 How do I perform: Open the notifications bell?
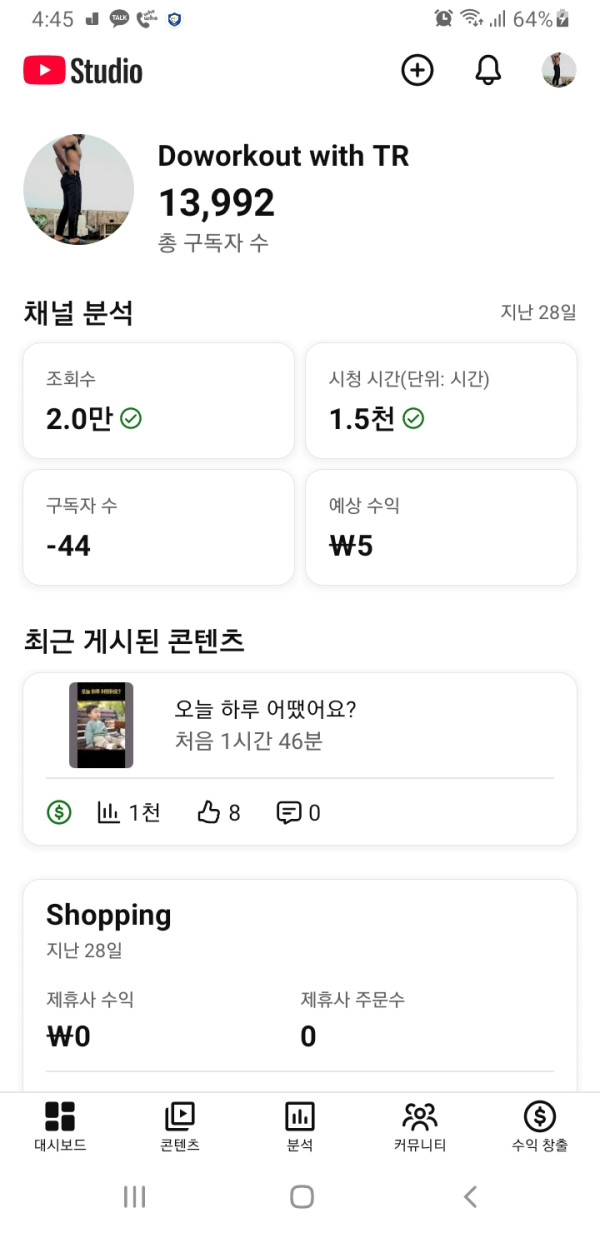[488, 70]
